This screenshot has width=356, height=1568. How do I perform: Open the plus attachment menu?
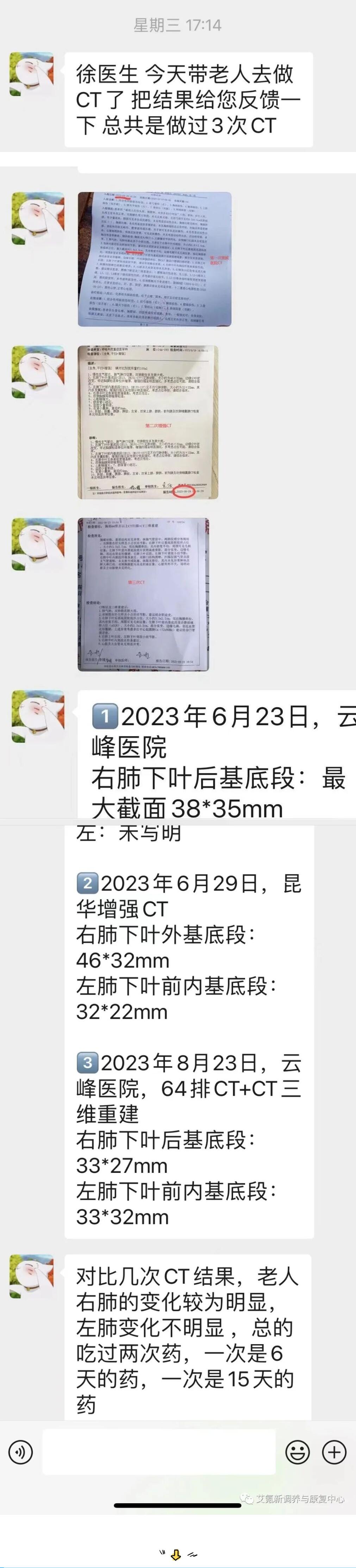[x=334, y=1452]
